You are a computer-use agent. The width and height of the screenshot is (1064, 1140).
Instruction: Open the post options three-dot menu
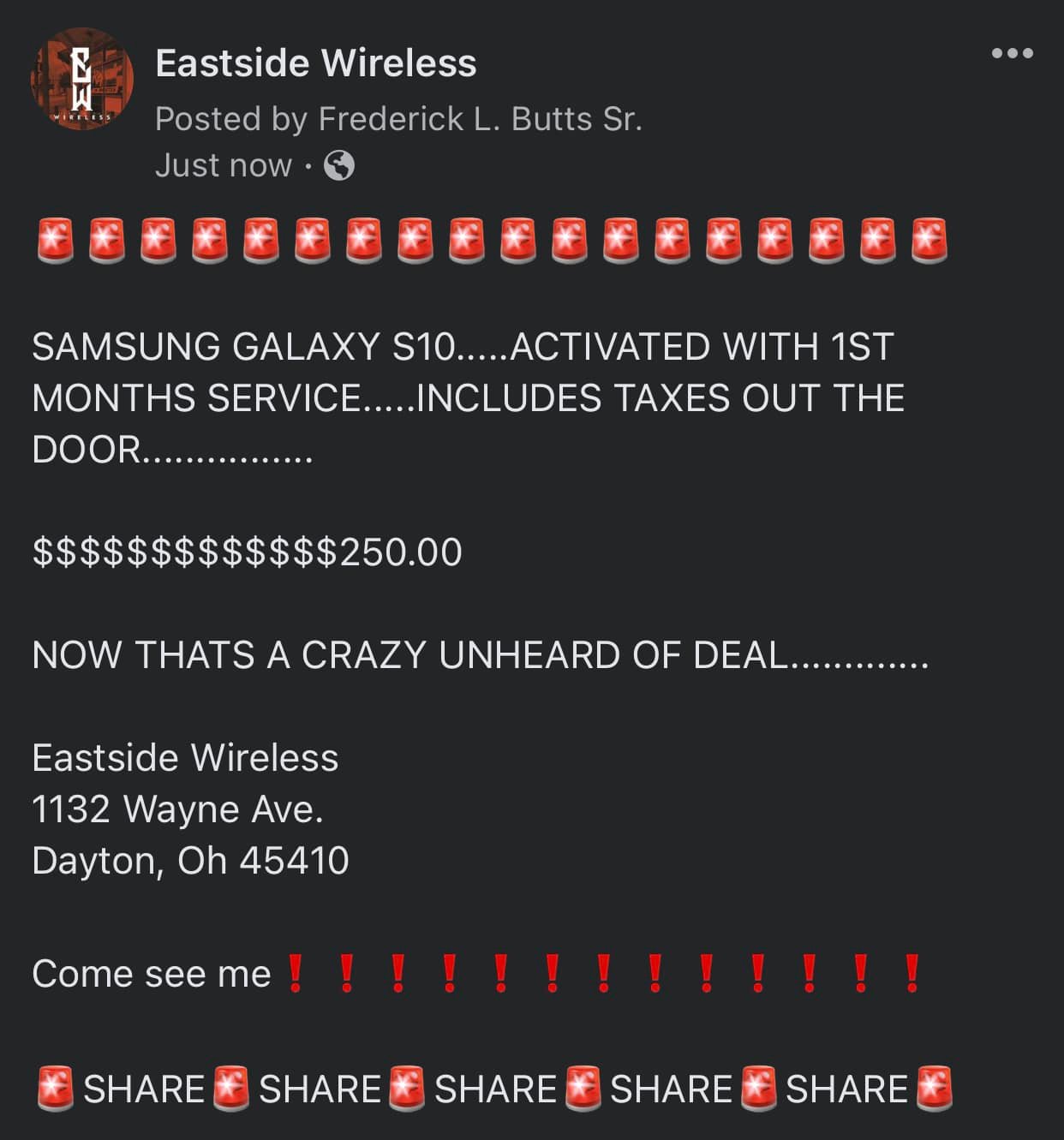coord(1012,54)
